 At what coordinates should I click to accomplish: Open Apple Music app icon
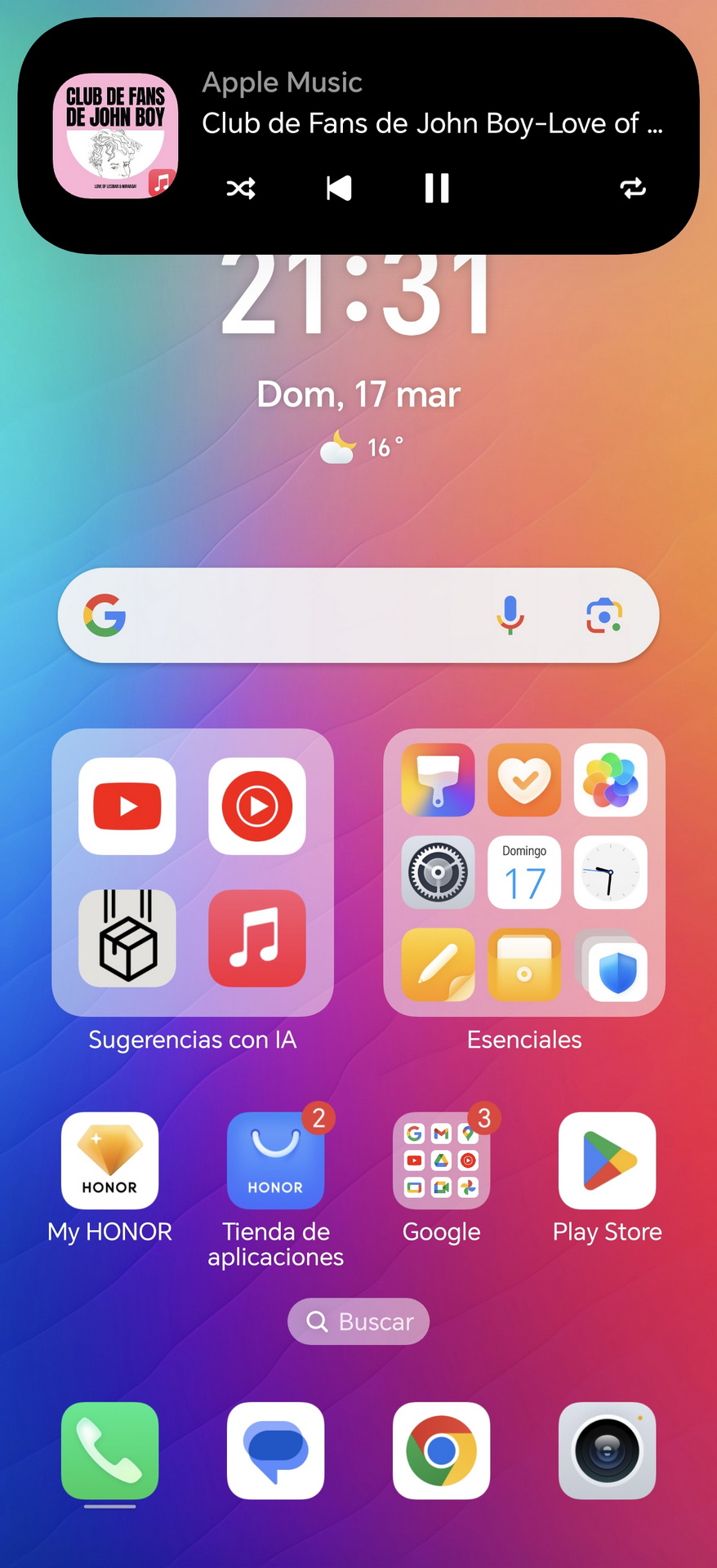click(257, 938)
